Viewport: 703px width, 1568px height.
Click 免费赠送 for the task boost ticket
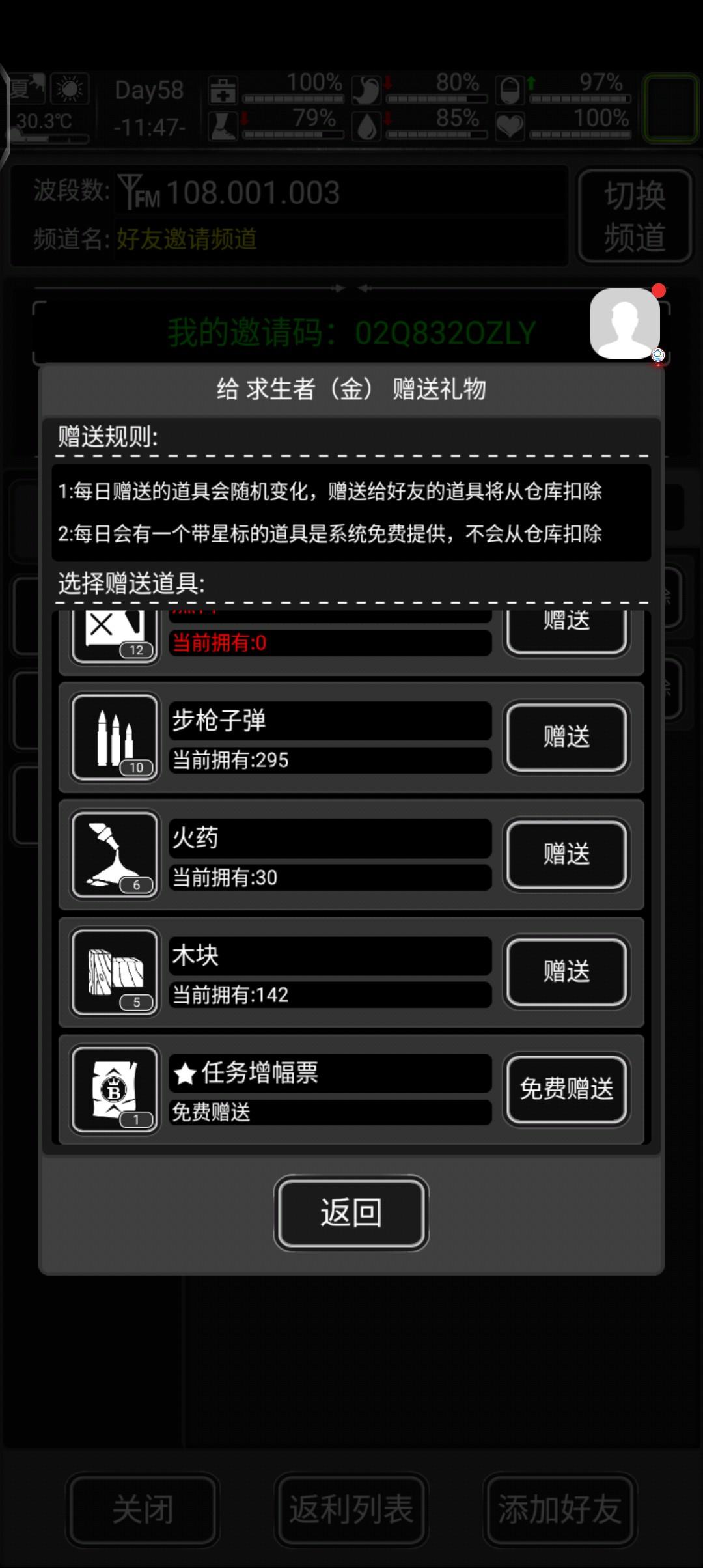[x=566, y=1089]
